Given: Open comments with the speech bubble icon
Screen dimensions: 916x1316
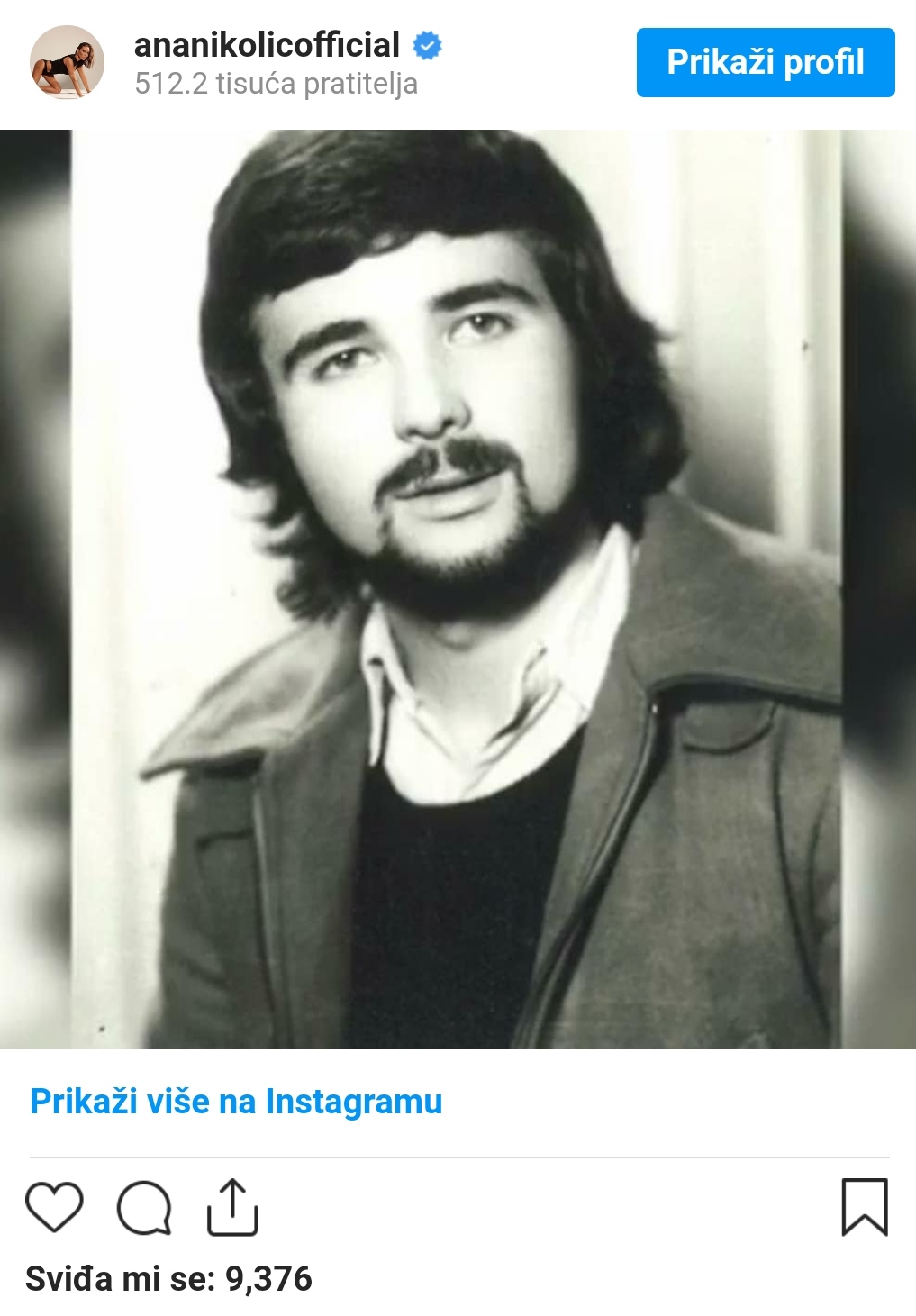Looking at the screenshot, I should [144, 1207].
